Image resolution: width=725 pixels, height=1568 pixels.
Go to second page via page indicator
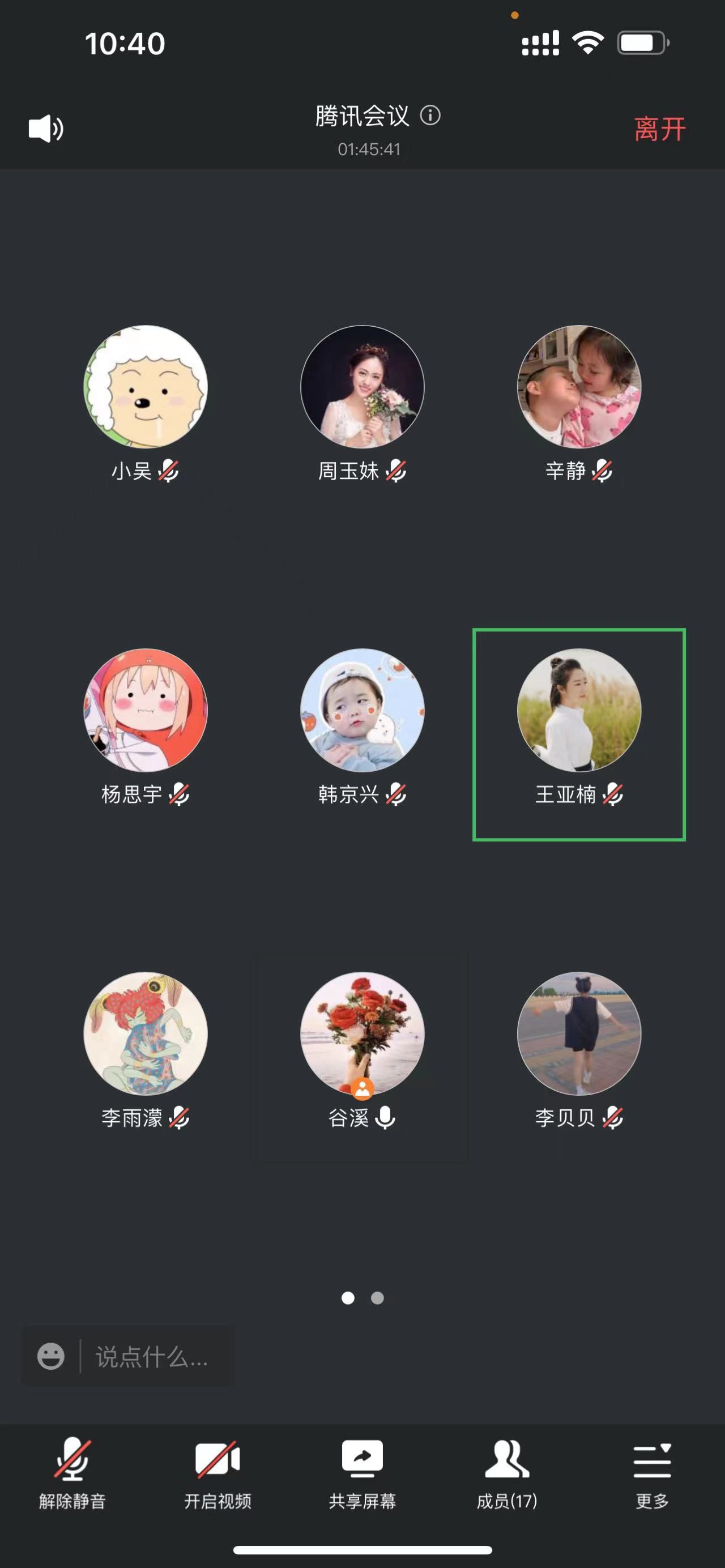[377, 1298]
